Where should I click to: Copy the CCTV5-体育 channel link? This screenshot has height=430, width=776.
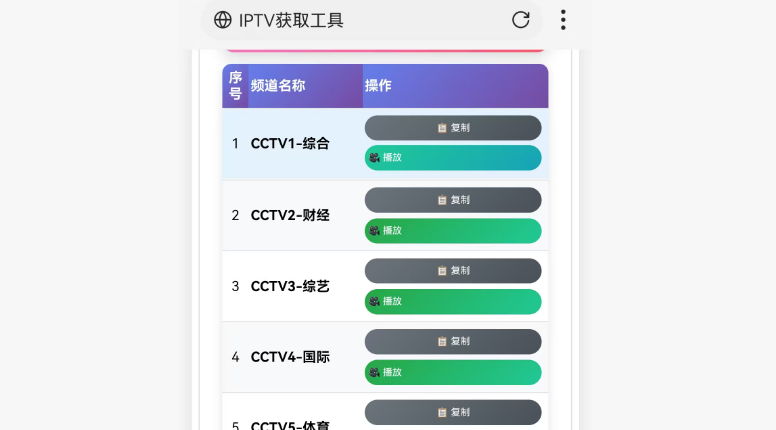[452, 412]
